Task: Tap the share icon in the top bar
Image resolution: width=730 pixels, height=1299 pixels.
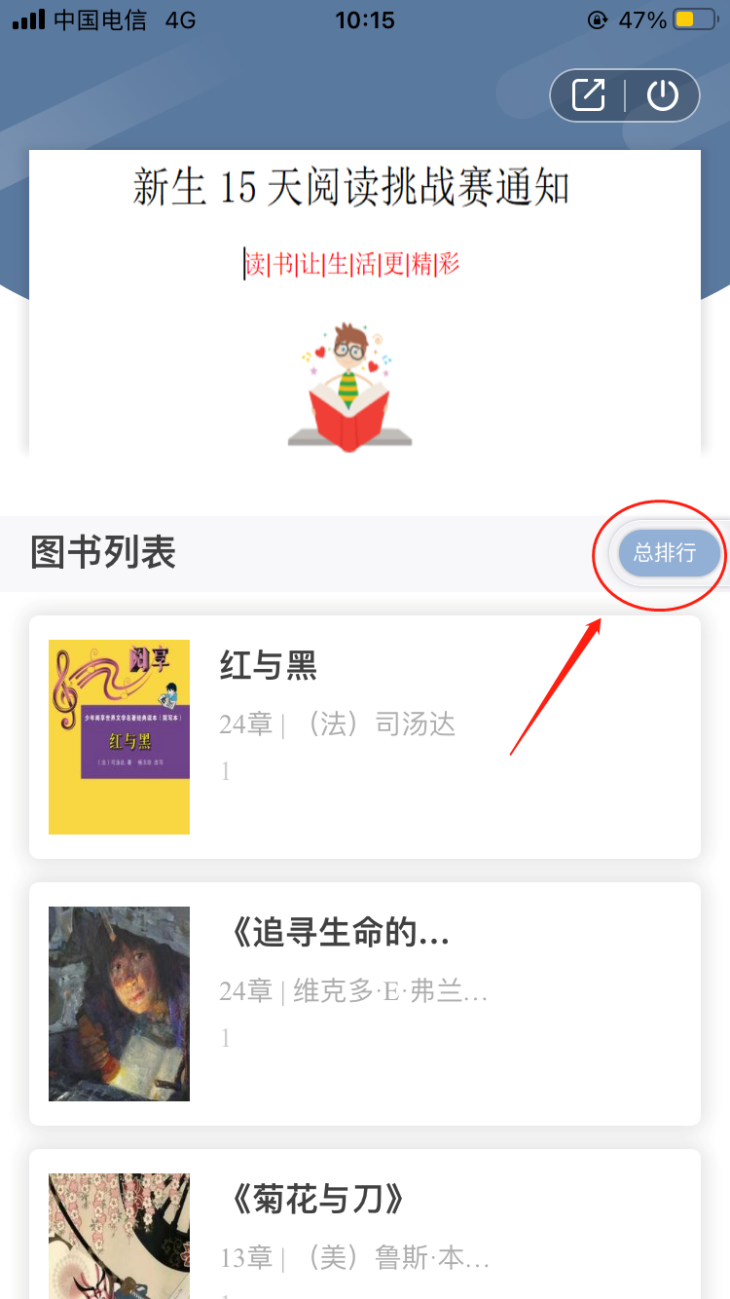Action: (588, 95)
